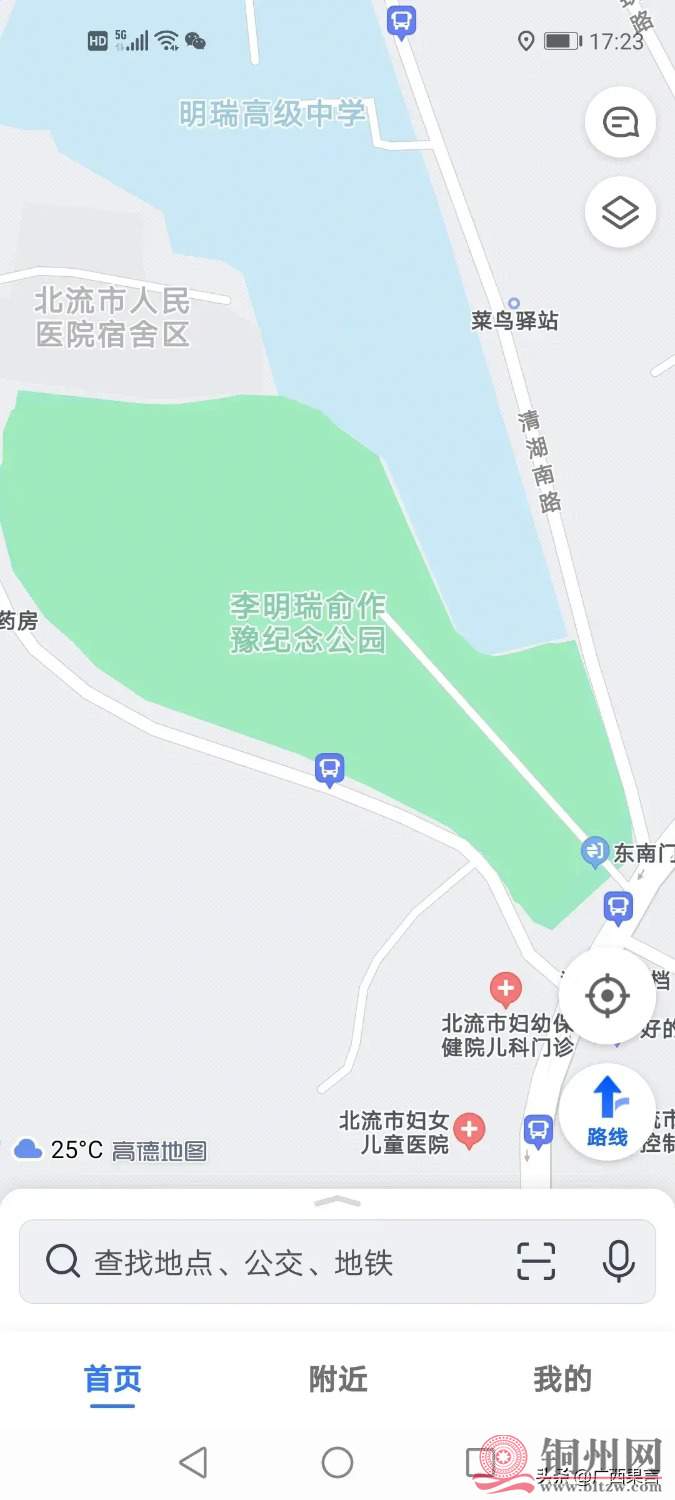Select 李明瑞俞作豫纪念公园 on the map

(x=308, y=622)
